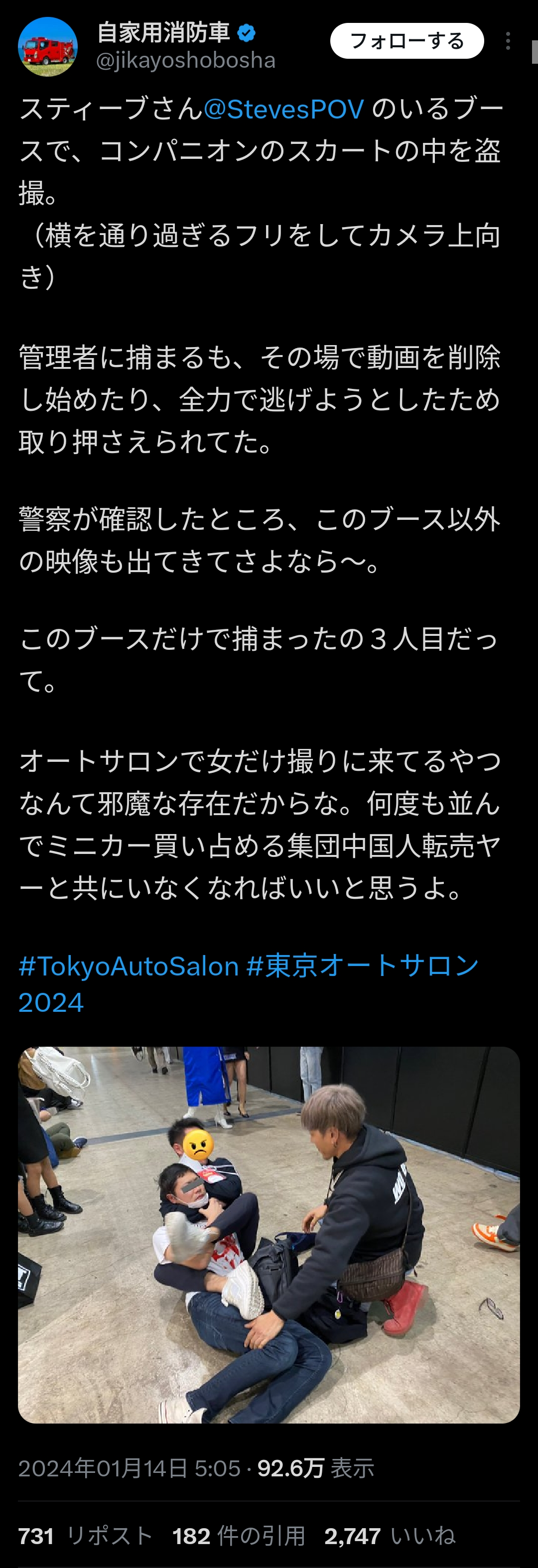The width and height of the screenshot is (538, 1568).
Task: Open the #TokyoAutoSalon hashtag
Action: click(129, 966)
